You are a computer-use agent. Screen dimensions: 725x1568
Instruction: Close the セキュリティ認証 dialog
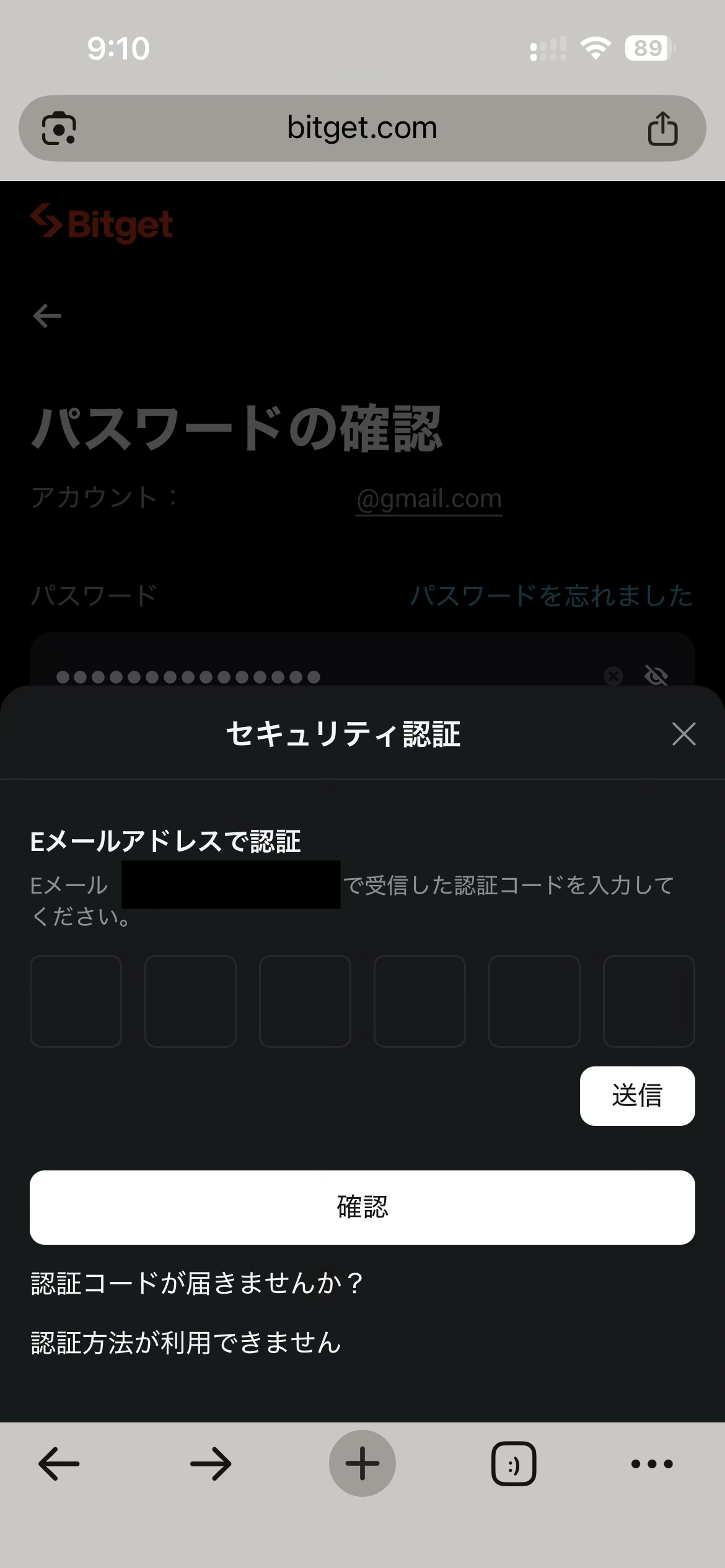(x=683, y=734)
